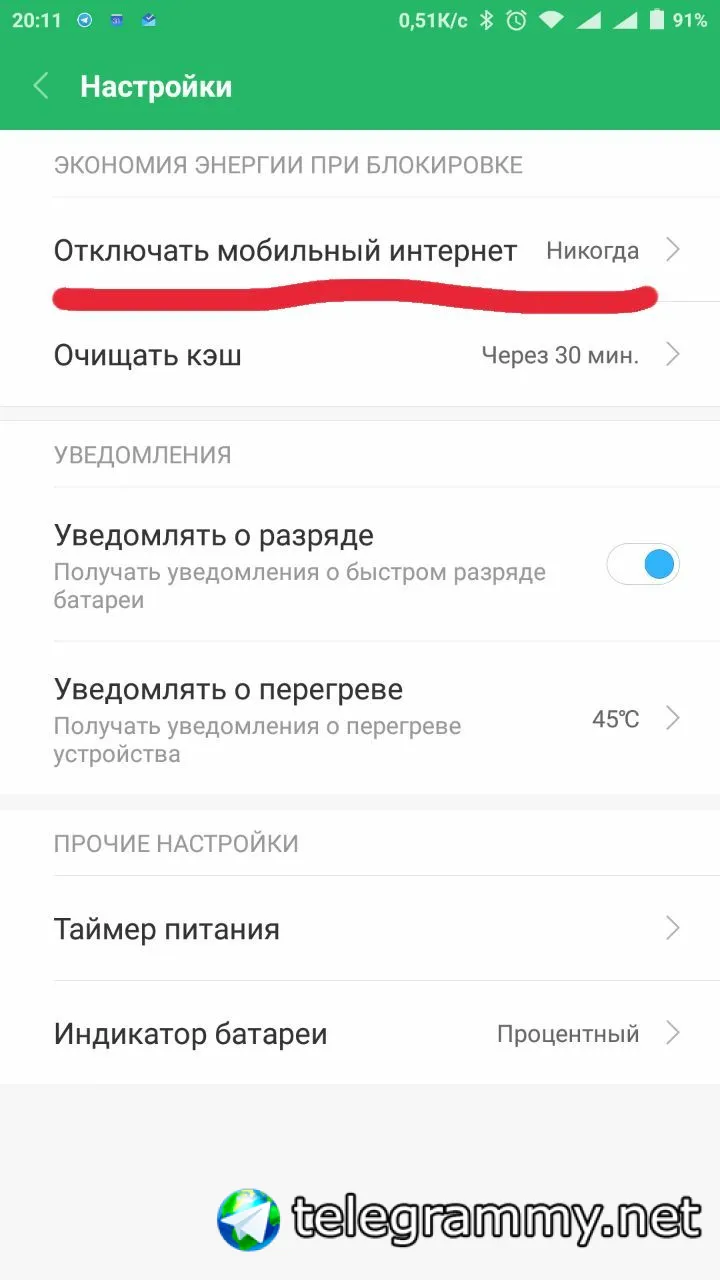Open Отключать мобильный интернет setting
The height and width of the screenshot is (1280, 720).
click(360, 251)
